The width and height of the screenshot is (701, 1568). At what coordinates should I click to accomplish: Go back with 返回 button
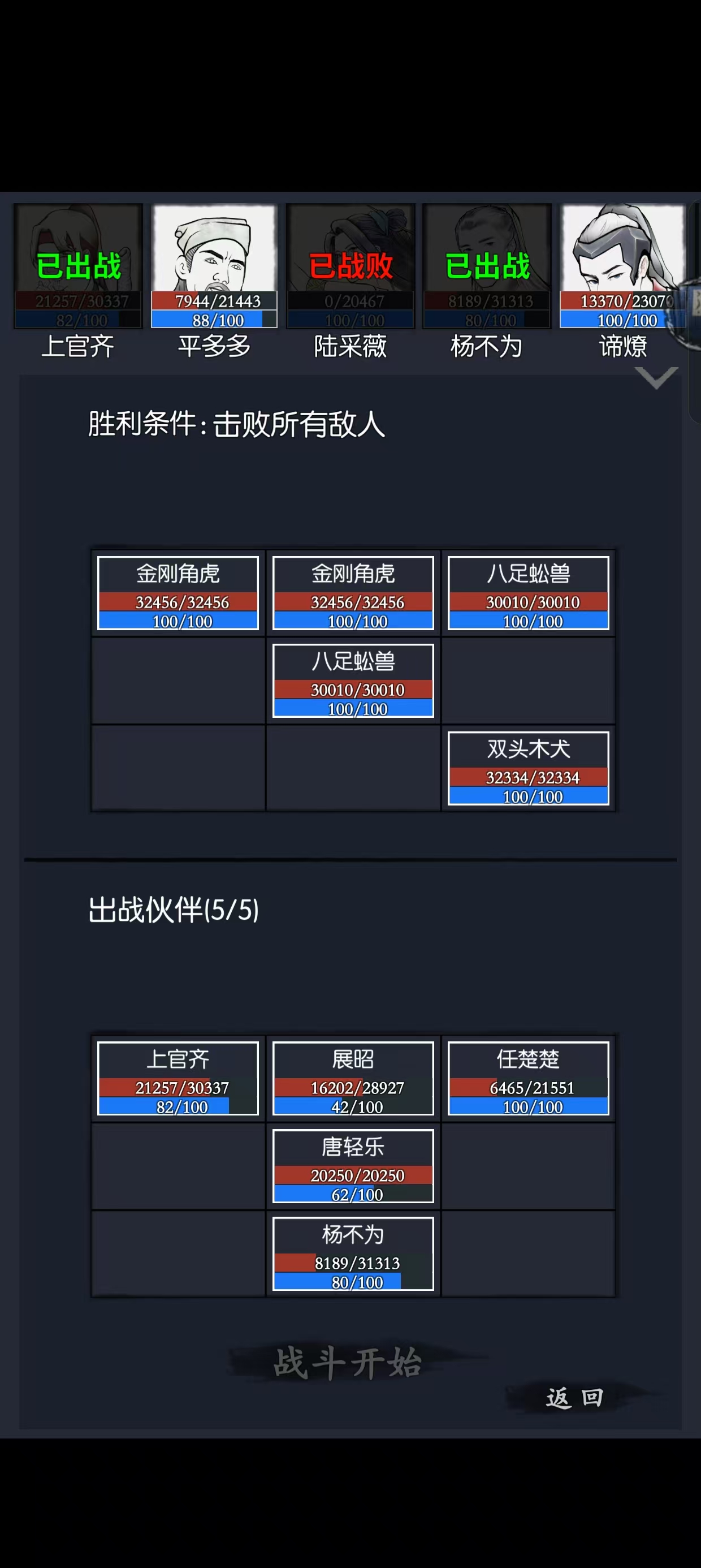tap(574, 1398)
